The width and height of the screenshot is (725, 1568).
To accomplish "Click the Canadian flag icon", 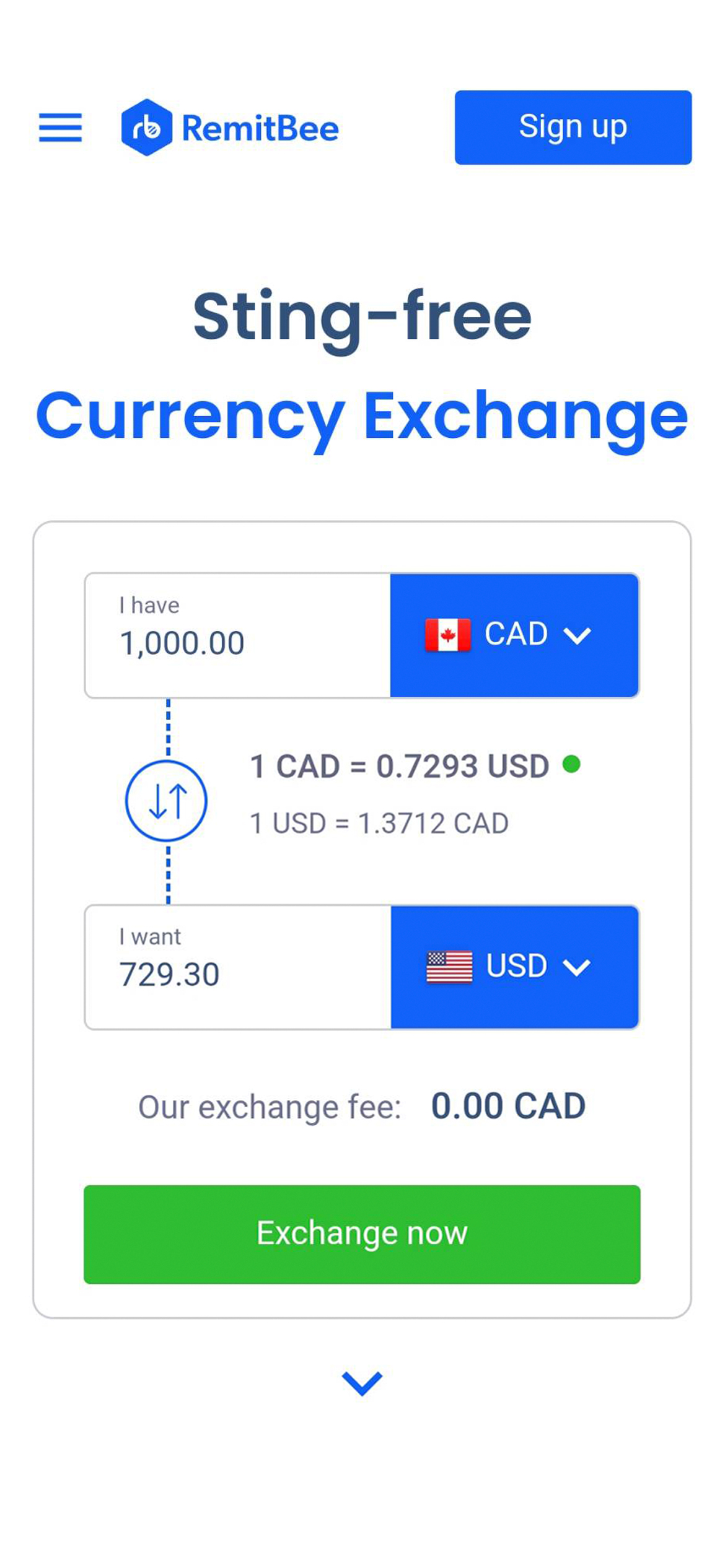I will coord(449,634).
